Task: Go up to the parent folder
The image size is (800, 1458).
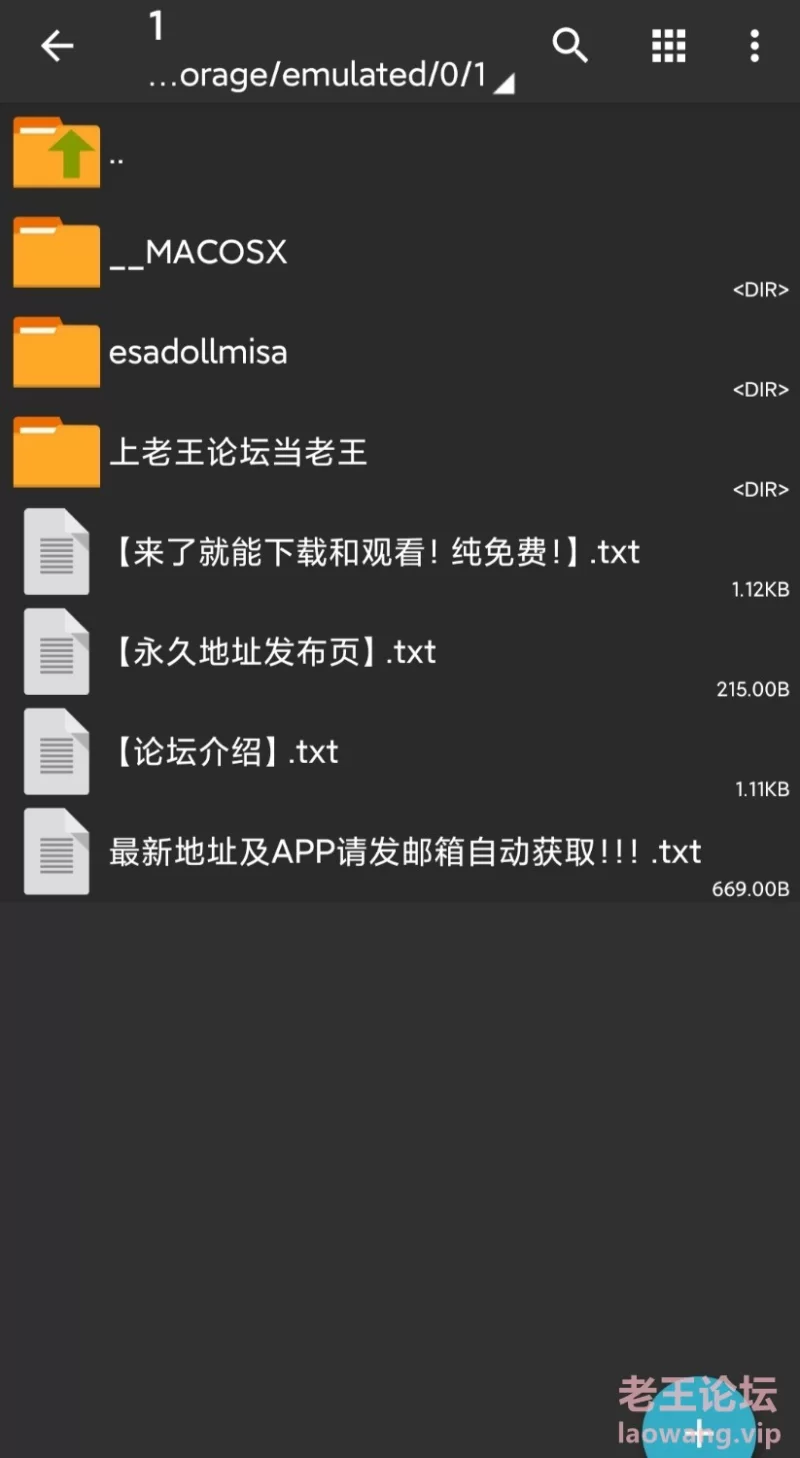Action: point(400,153)
